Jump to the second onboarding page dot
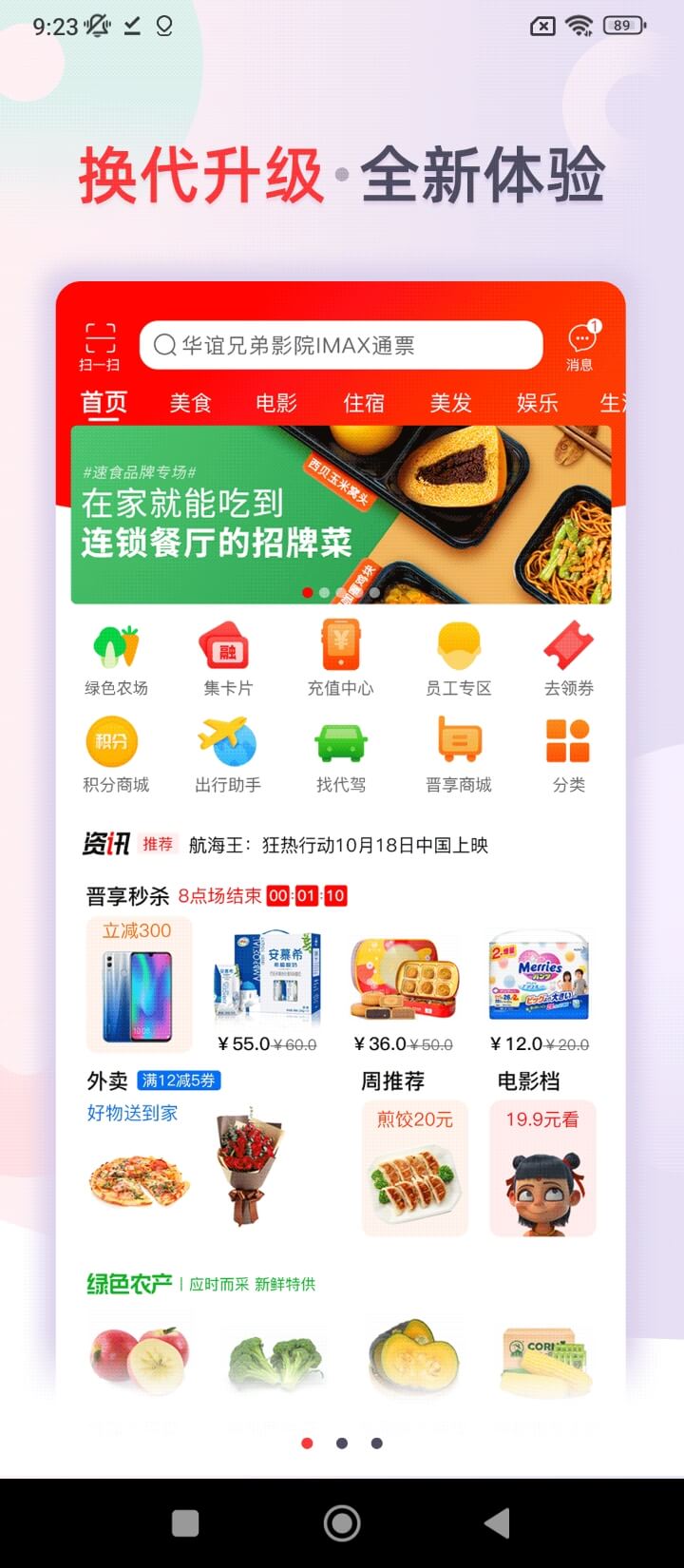The height and width of the screenshot is (1568, 684). [342, 1444]
